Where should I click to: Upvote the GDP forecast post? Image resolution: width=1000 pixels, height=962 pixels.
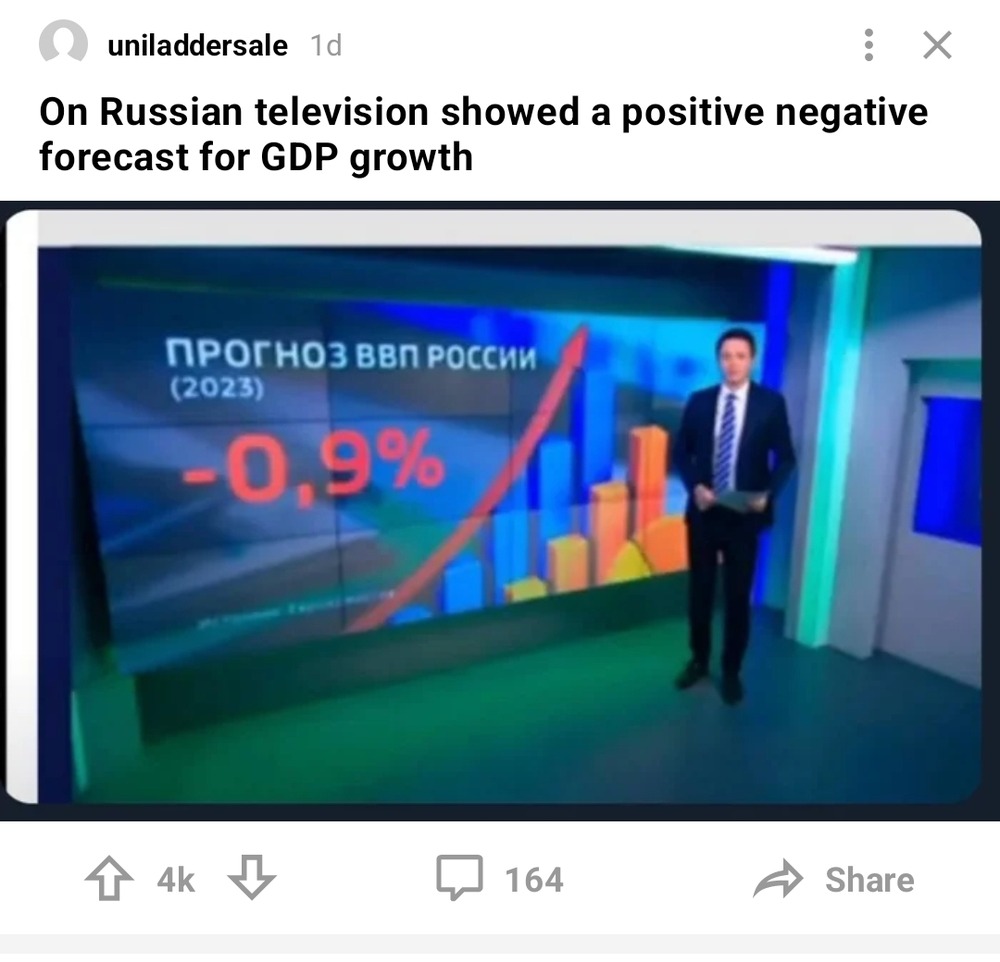click(x=110, y=880)
